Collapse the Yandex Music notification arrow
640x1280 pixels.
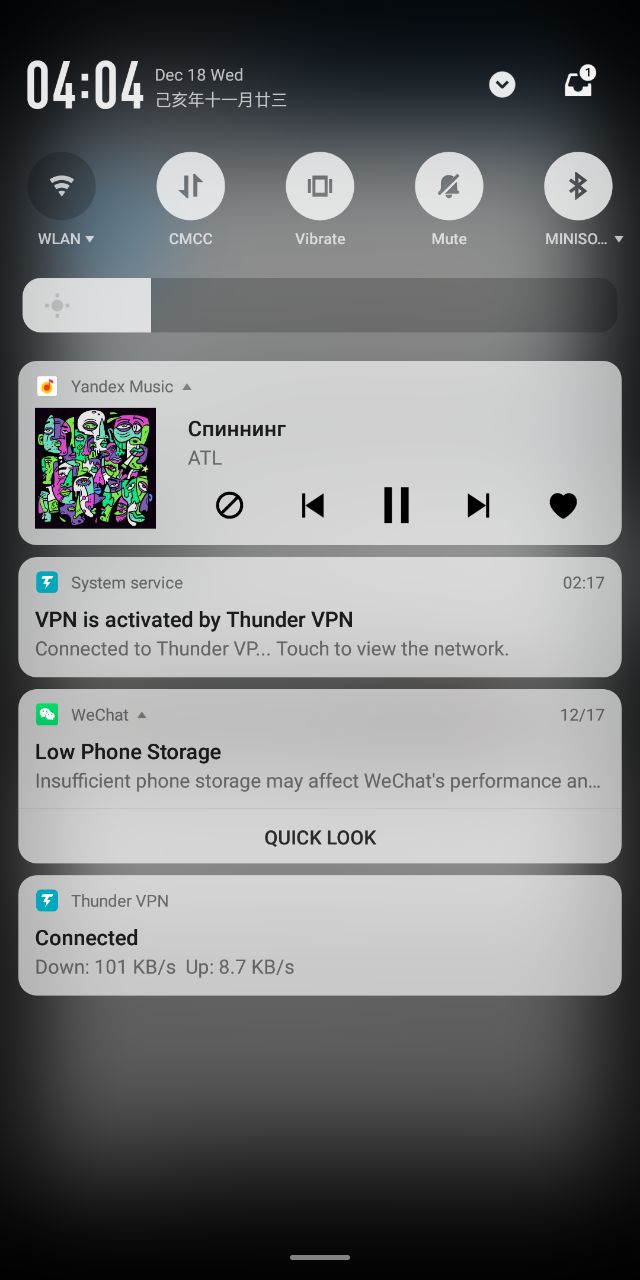tap(186, 386)
